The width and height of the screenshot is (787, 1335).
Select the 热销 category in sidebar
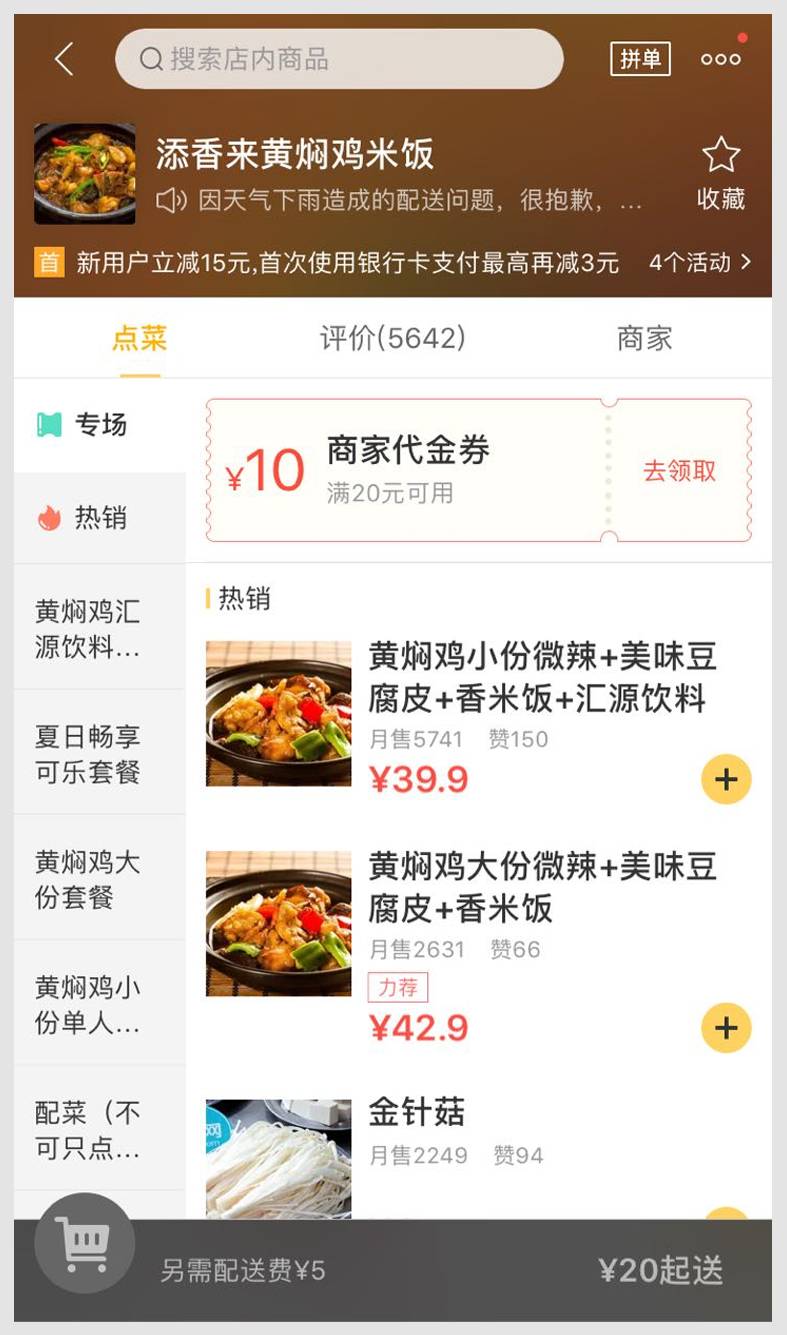(99, 518)
